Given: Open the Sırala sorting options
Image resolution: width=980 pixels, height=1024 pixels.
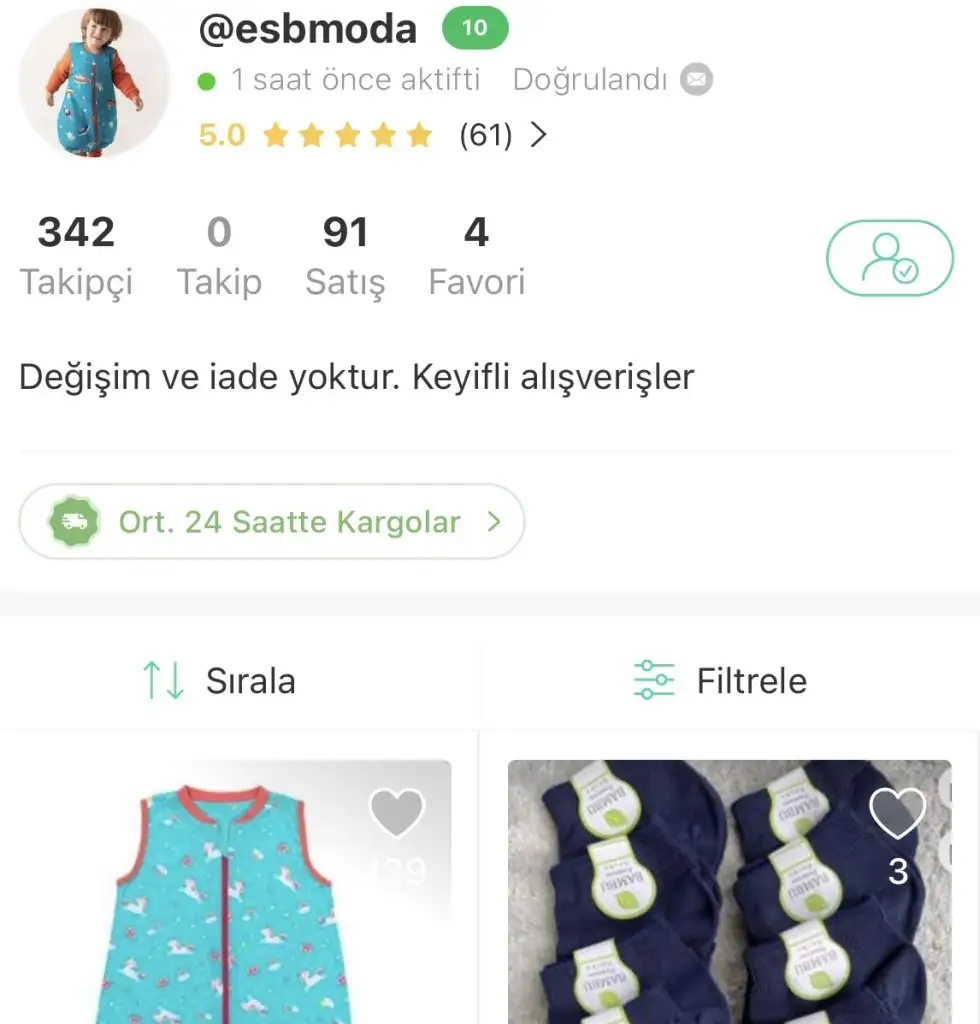Looking at the screenshot, I should [220, 681].
